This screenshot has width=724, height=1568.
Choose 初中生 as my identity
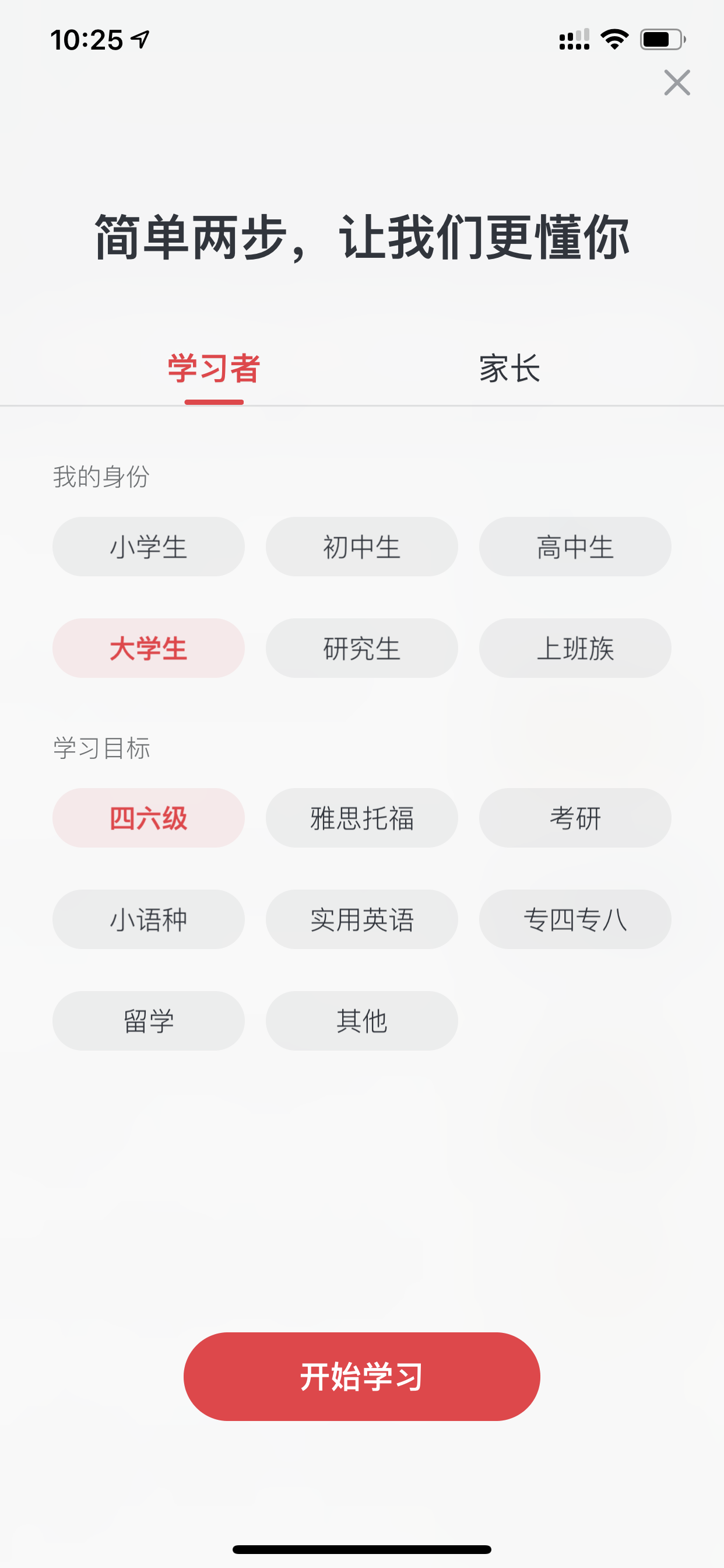pyautogui.click(x=362, y=547)
